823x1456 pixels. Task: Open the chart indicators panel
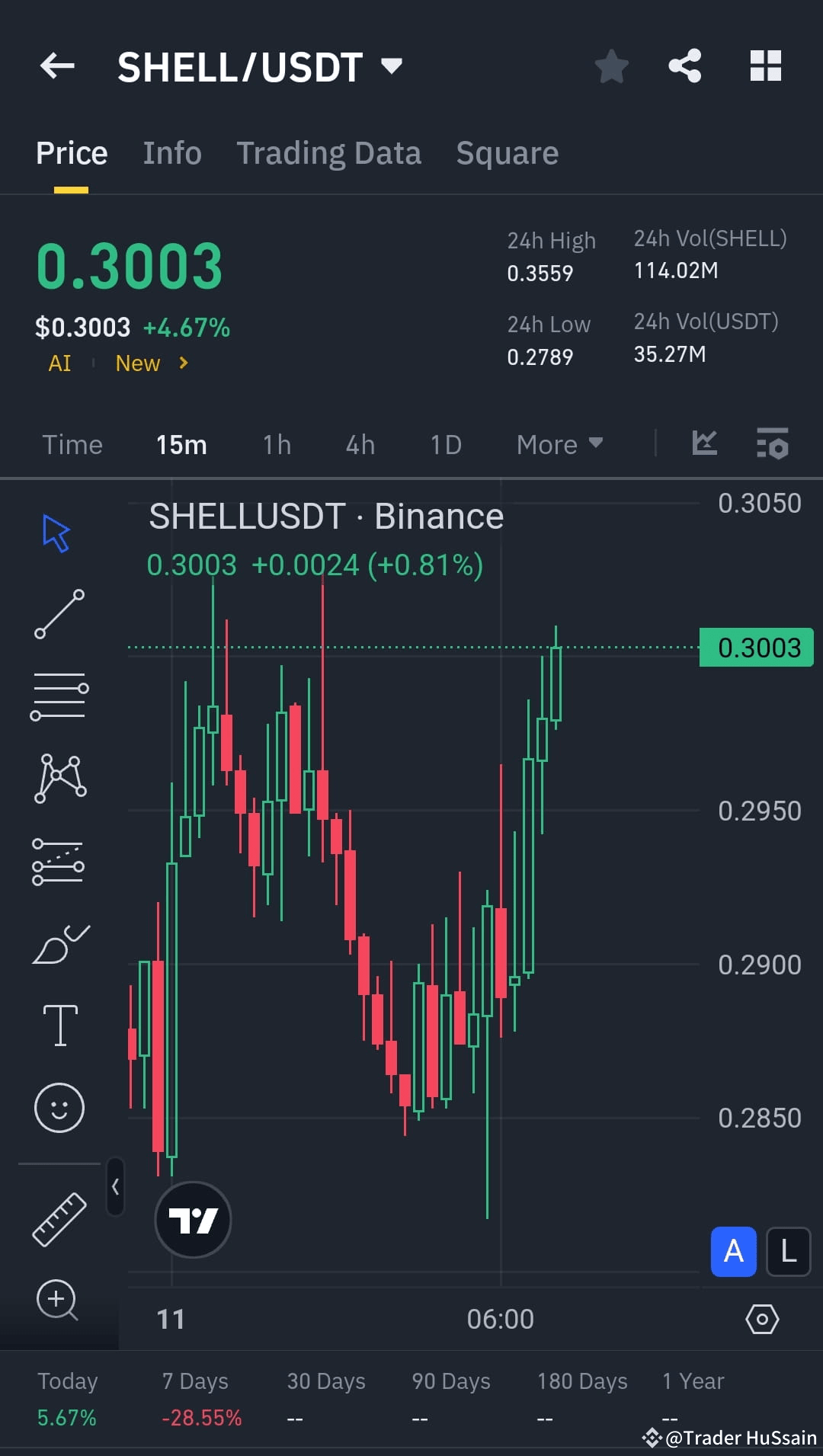[773, 443]
